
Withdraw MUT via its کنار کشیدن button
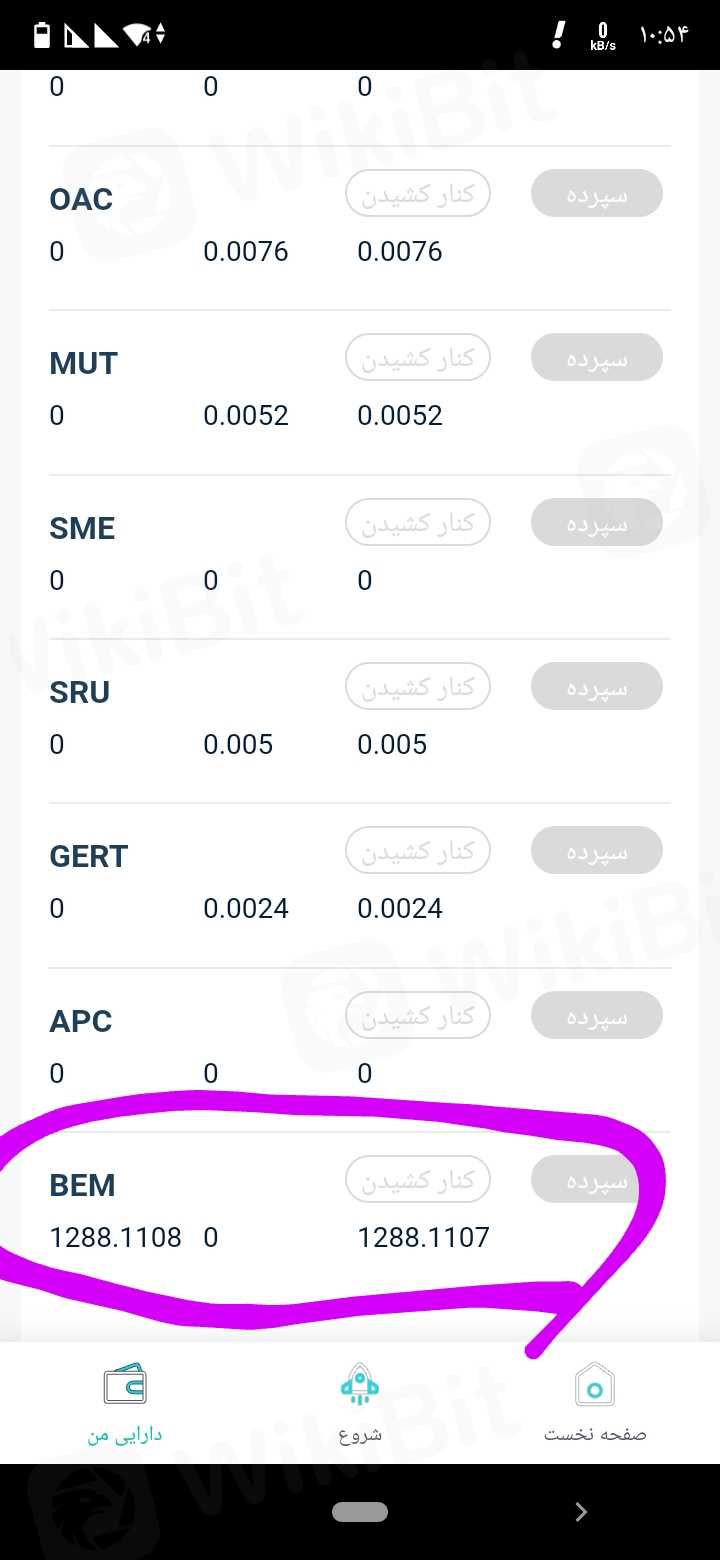(x=418, y=358)
